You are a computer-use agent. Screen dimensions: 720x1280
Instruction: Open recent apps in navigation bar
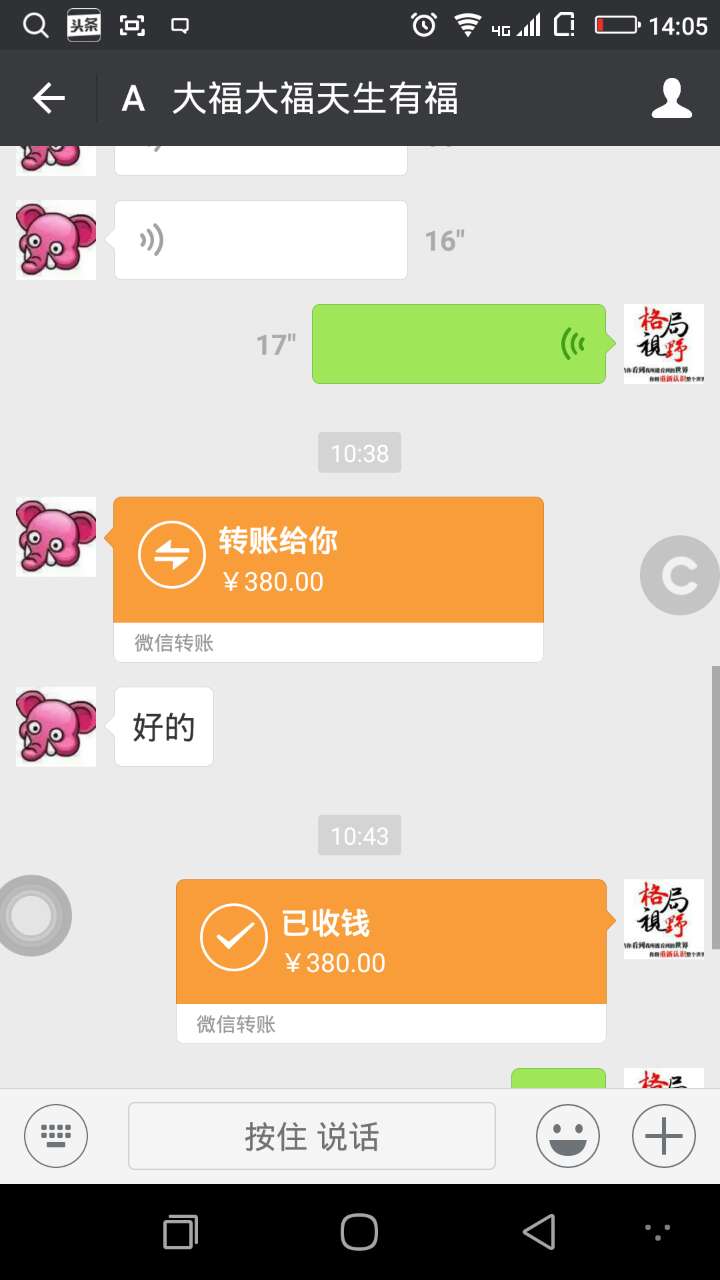[x=180, y=1232]
